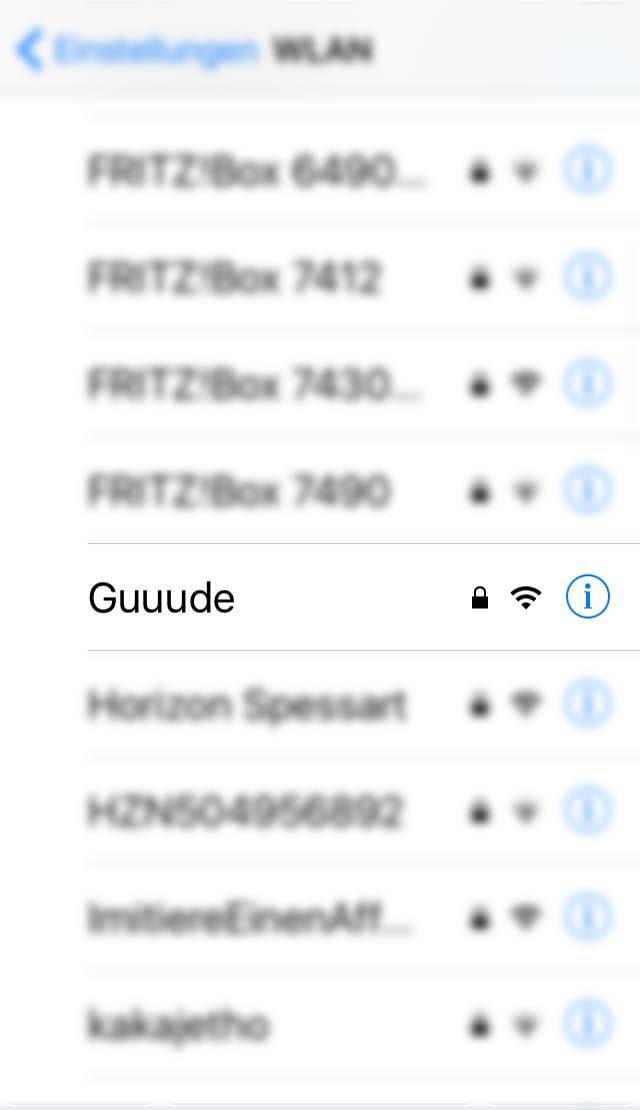Open info for the Guuude network
This screenshot has height=1110, width=640.
(587, 598)
